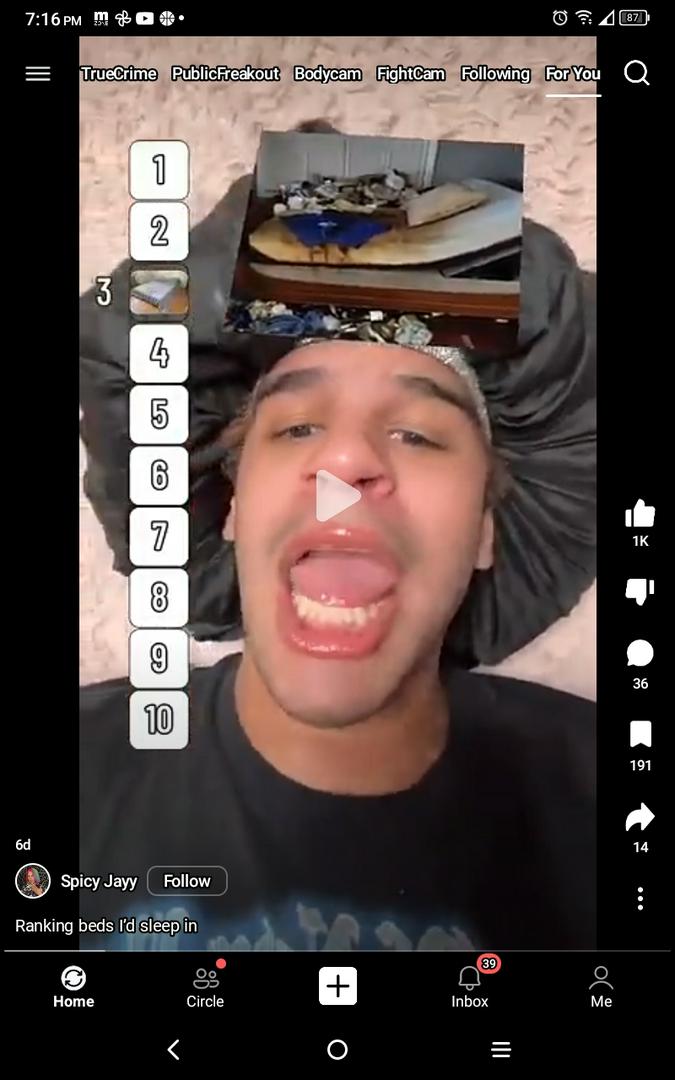Like this video with thumbs up

tap(640, 514)
